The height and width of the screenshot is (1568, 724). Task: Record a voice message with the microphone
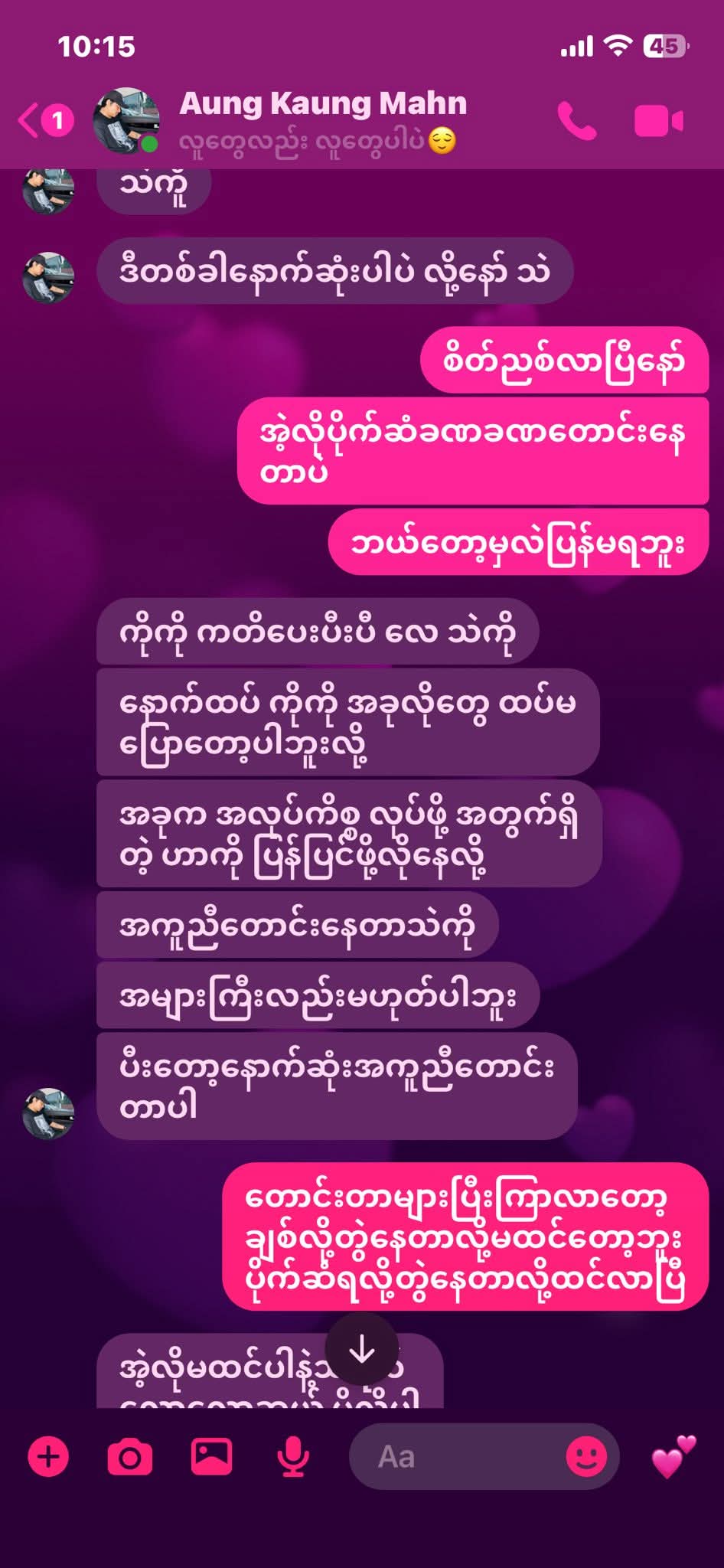[x=293, y=1456]
